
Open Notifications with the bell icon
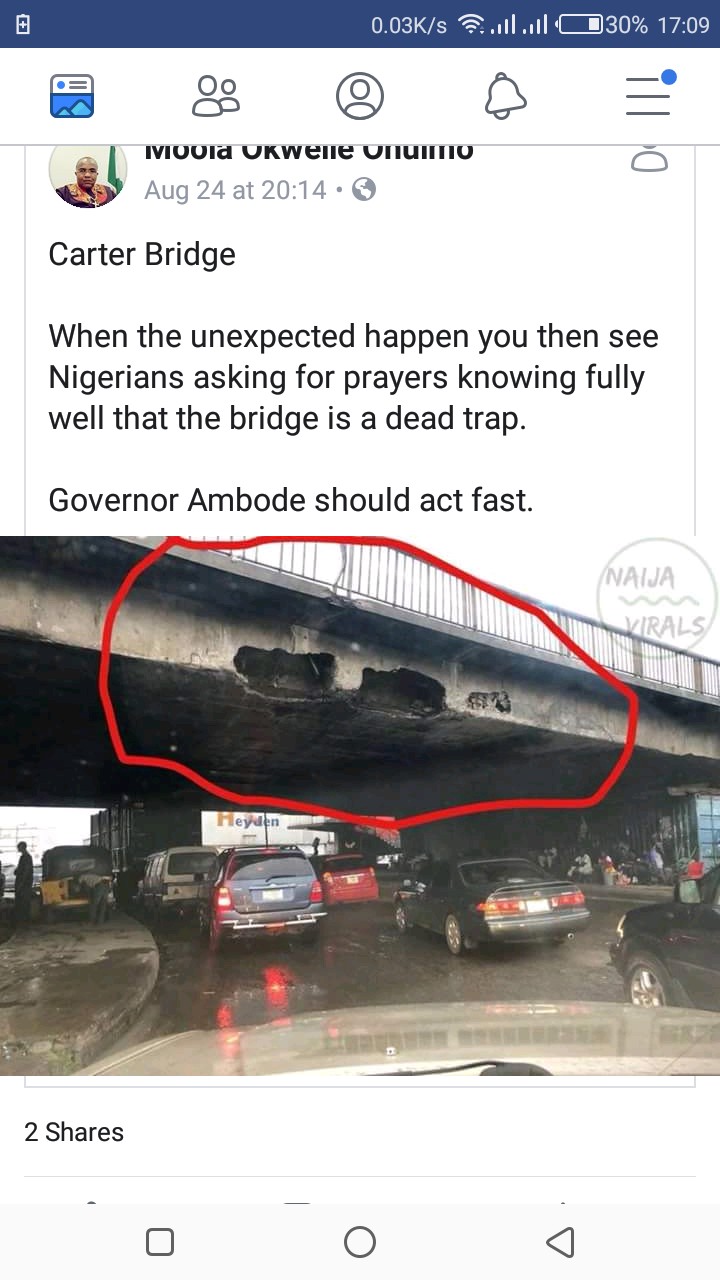coord(505,96)
